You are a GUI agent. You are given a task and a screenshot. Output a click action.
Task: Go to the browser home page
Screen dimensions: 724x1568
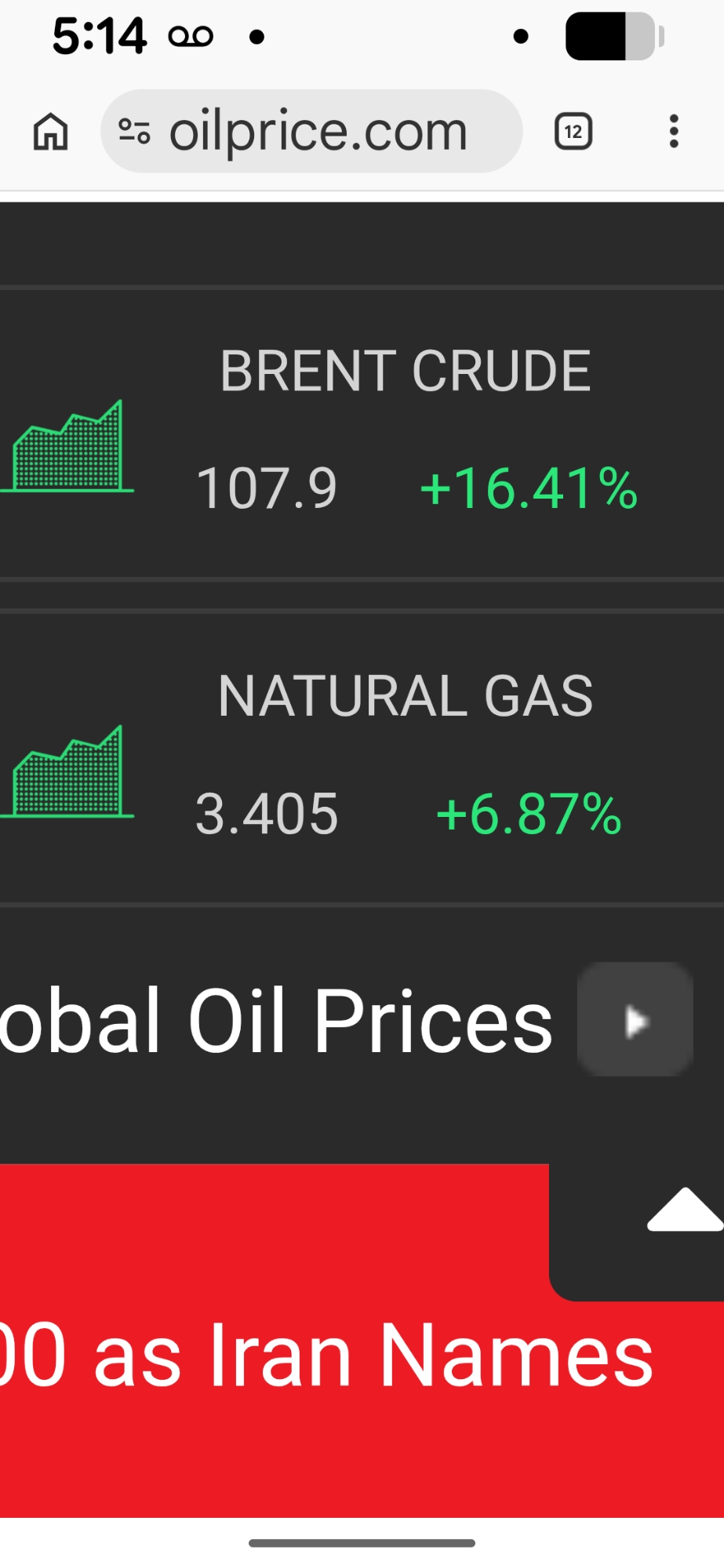tap(51, 132)
